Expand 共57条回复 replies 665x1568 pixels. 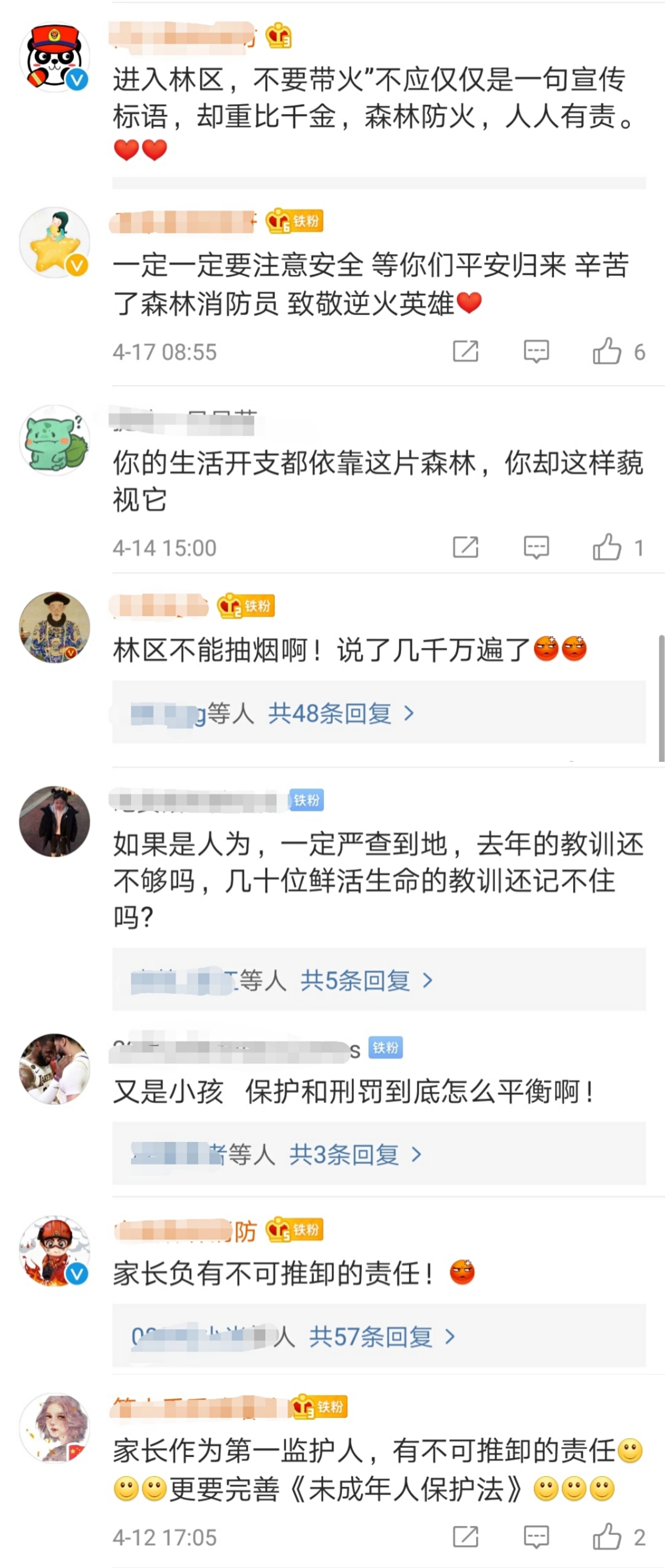381,1337
